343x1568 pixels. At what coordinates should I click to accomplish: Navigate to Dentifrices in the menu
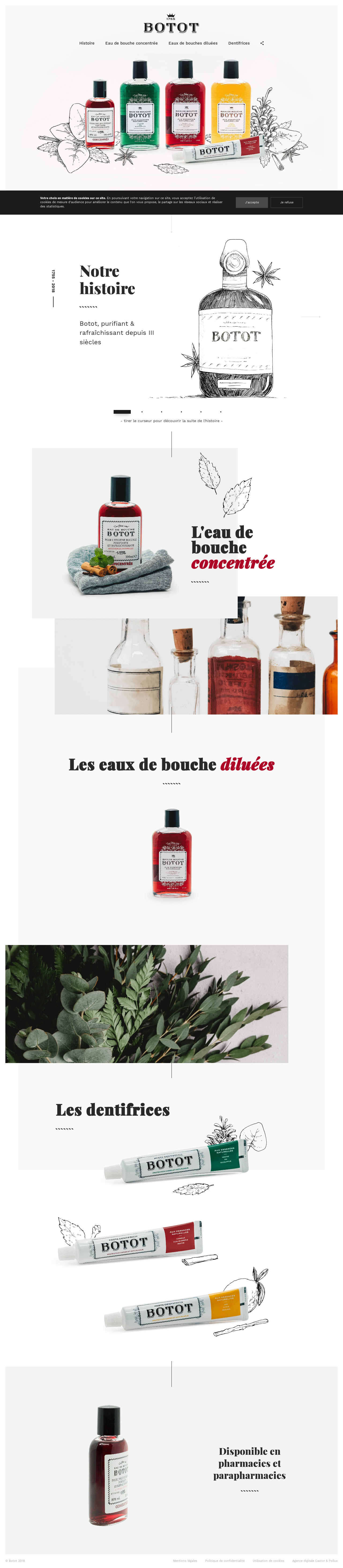point(239,43)
